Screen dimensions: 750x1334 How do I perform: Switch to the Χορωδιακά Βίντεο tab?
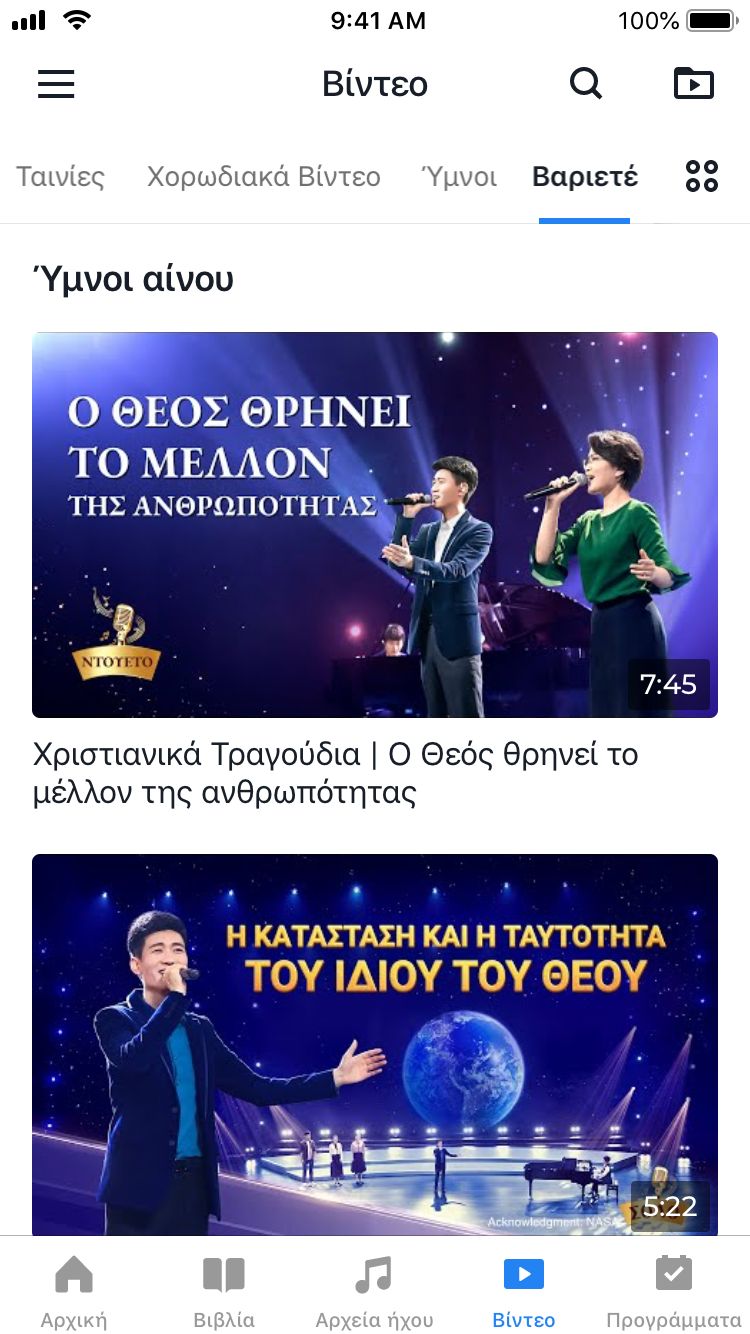pos(264,177)
